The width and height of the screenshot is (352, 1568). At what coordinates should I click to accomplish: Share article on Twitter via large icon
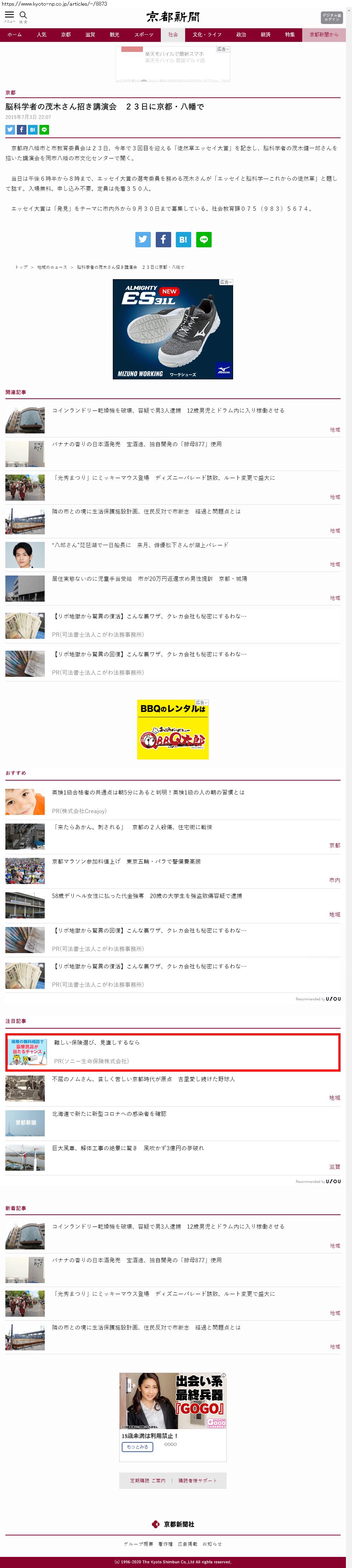143,239
